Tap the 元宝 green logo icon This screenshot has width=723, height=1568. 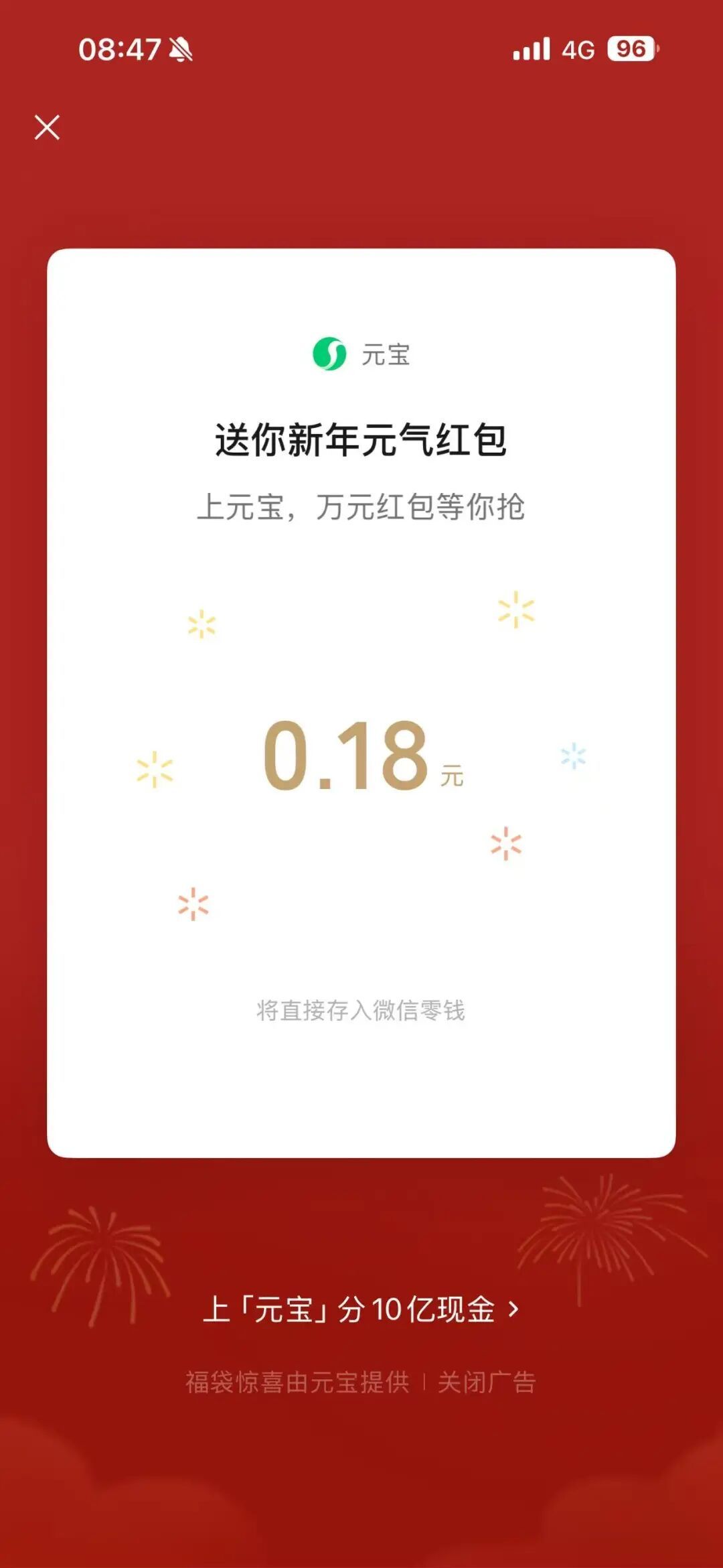pyautogui.click(x=329, y=355)
